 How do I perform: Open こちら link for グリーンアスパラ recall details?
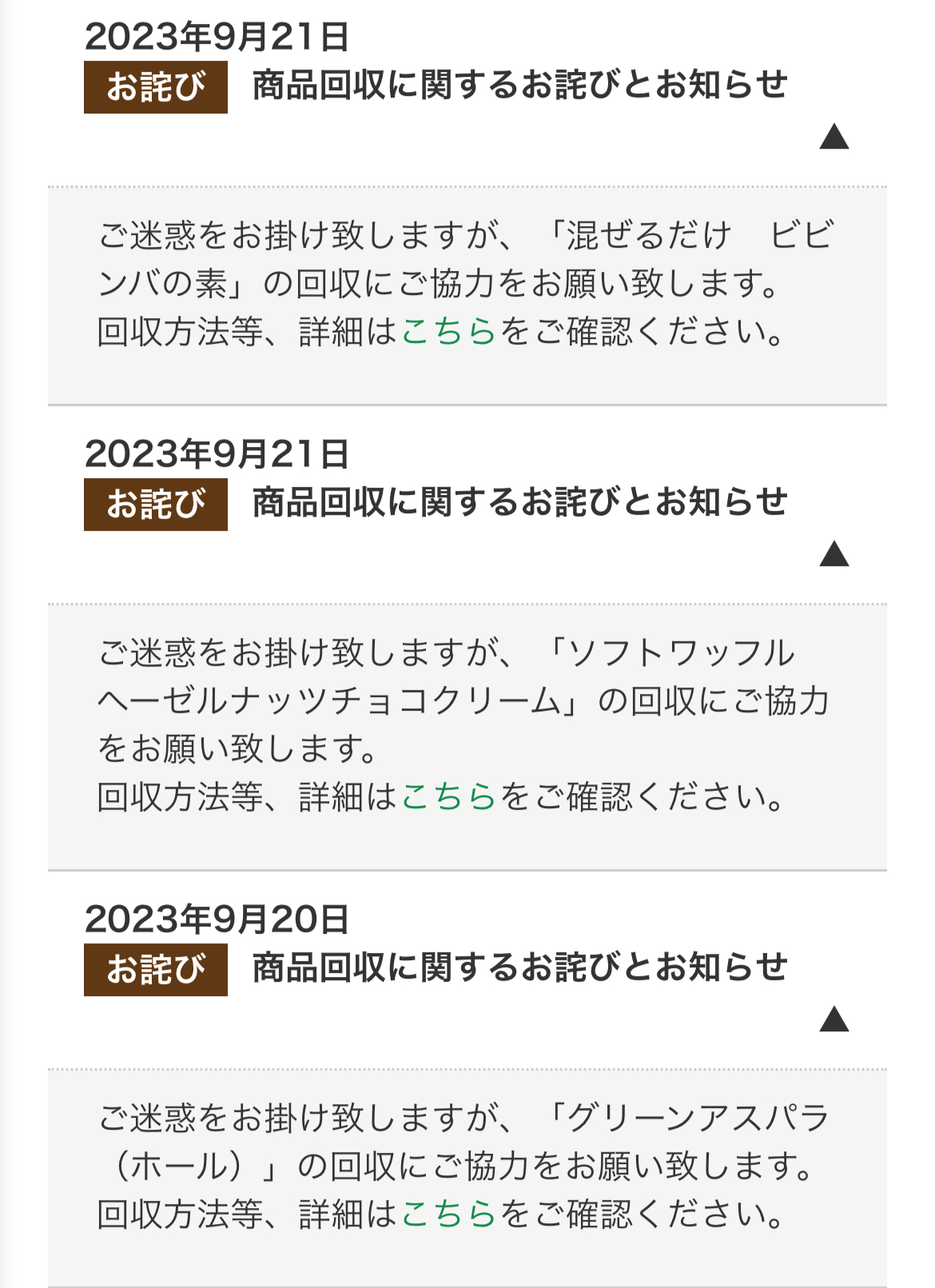(448, 1214)
